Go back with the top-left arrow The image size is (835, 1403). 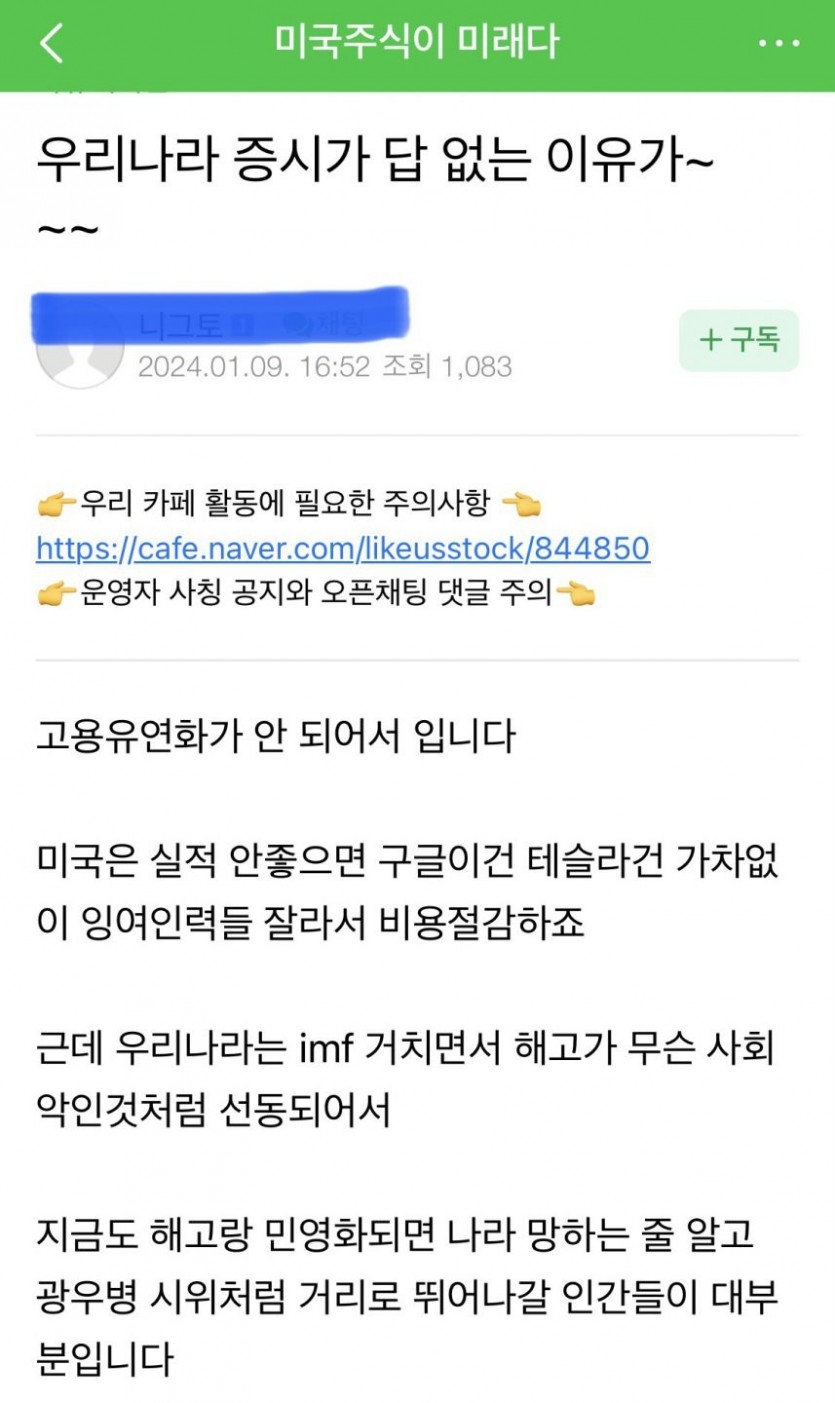52,44
